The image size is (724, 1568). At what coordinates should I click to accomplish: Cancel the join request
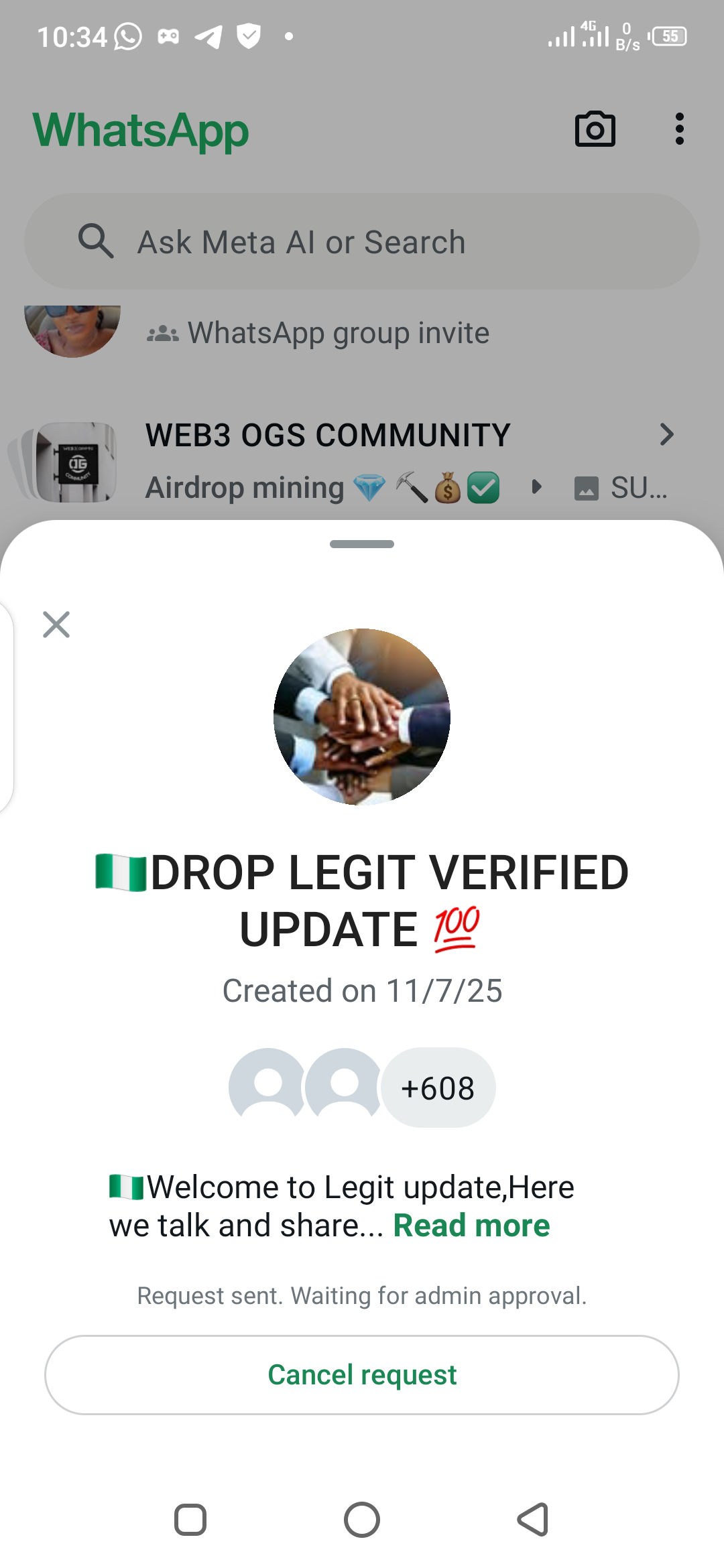click(362, 1375)
